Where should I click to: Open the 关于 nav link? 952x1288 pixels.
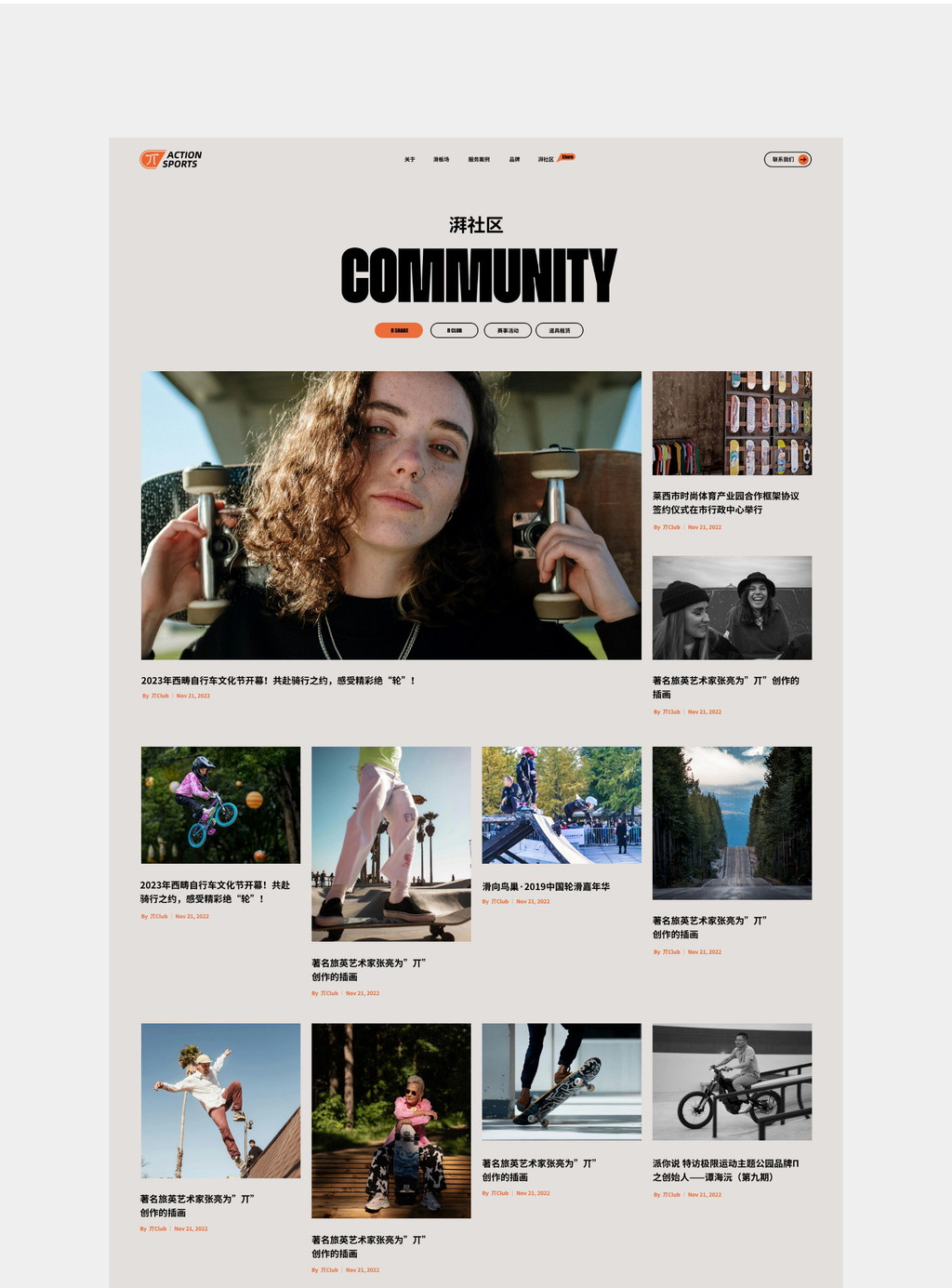pyautogui.click(x=409, y=159)
